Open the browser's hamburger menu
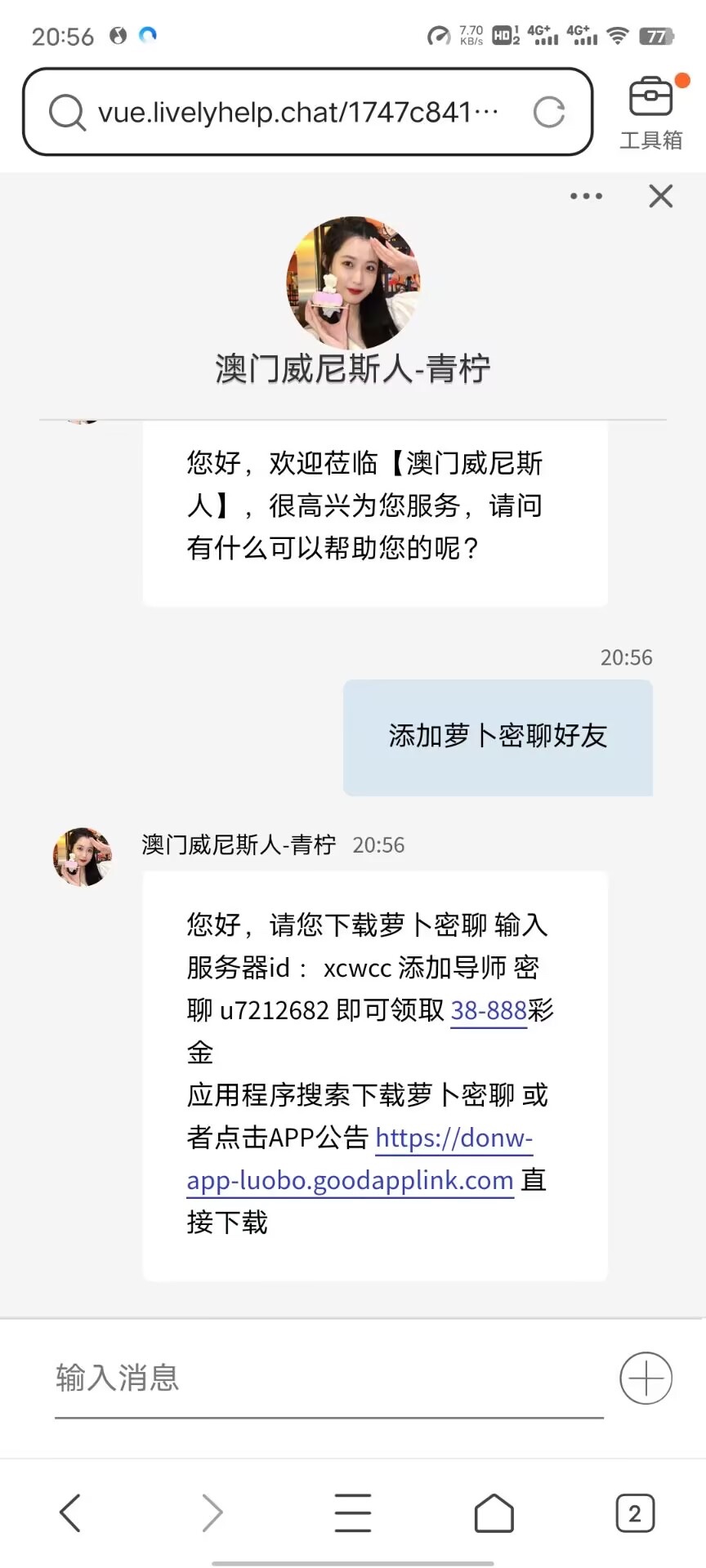 point(353,1512)
